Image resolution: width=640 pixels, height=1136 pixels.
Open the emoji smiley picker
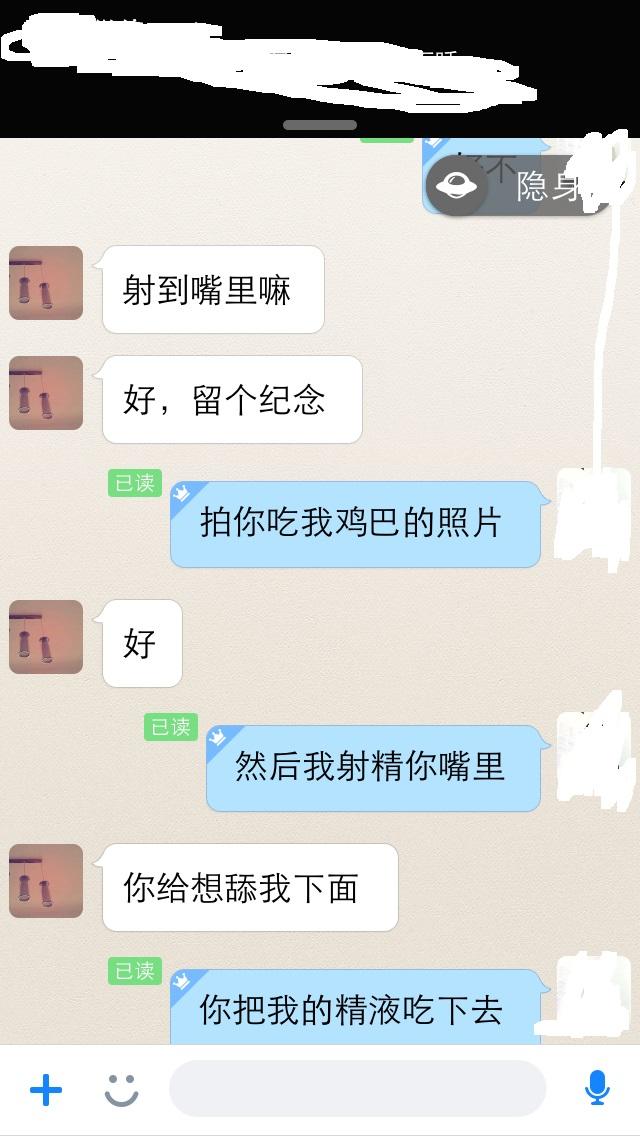click(122, 1089)
